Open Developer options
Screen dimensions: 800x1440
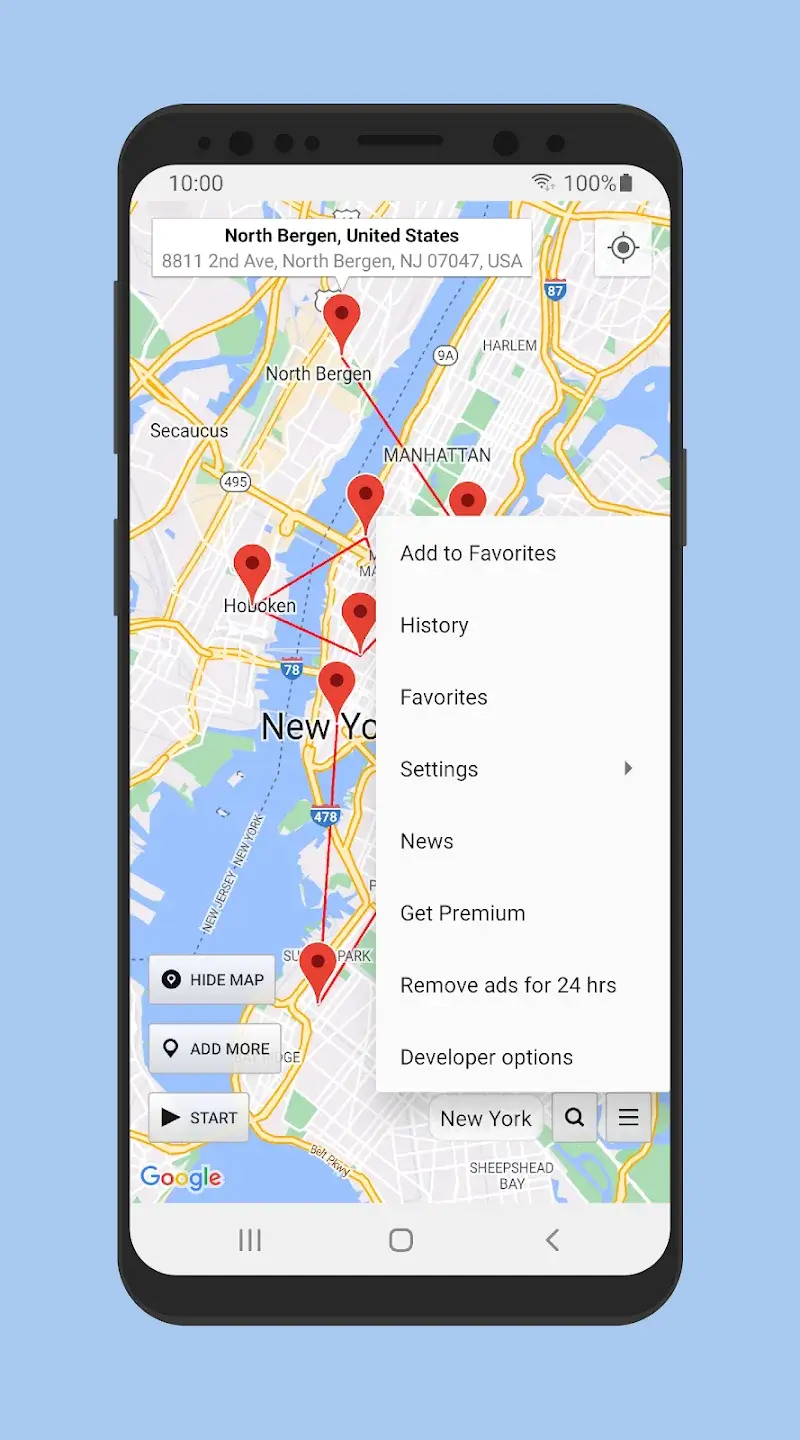click(x=486, y=1057)
